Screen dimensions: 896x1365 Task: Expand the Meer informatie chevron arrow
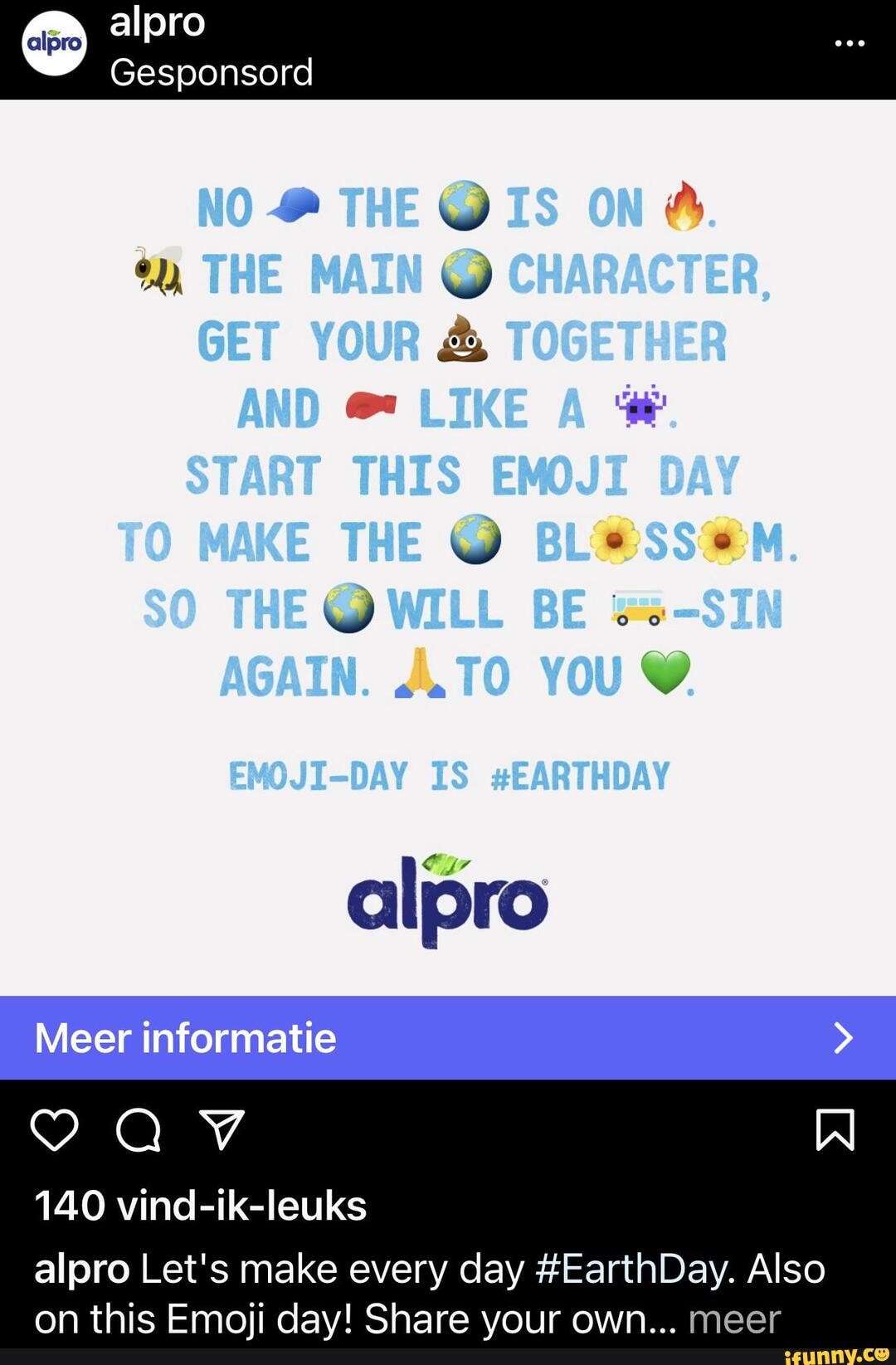tap(845, 1037)
